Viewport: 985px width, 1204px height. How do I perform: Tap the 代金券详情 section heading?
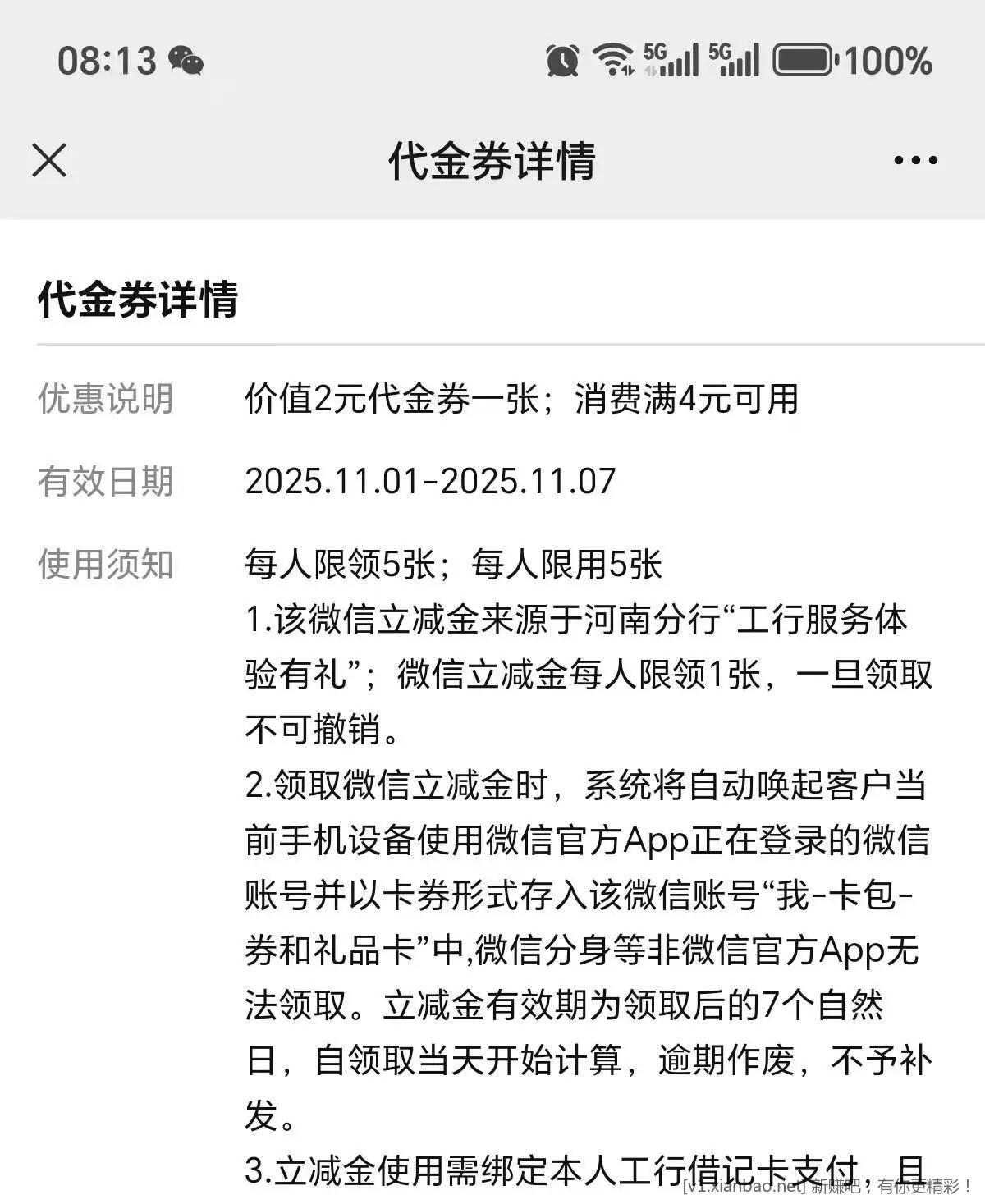(x=140, y=300)
